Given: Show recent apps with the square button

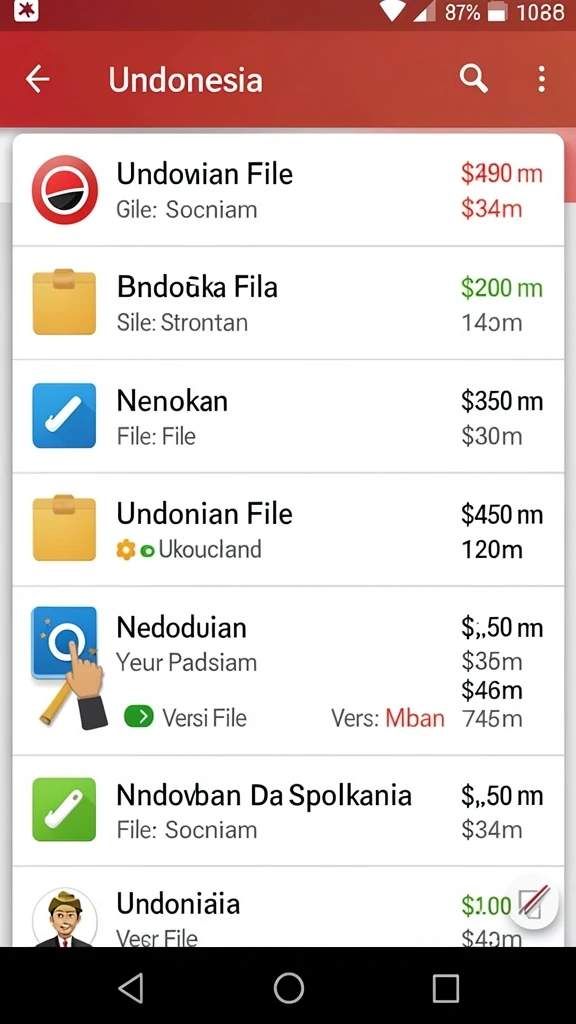Looking at the screenshot, I should point(445,988).
